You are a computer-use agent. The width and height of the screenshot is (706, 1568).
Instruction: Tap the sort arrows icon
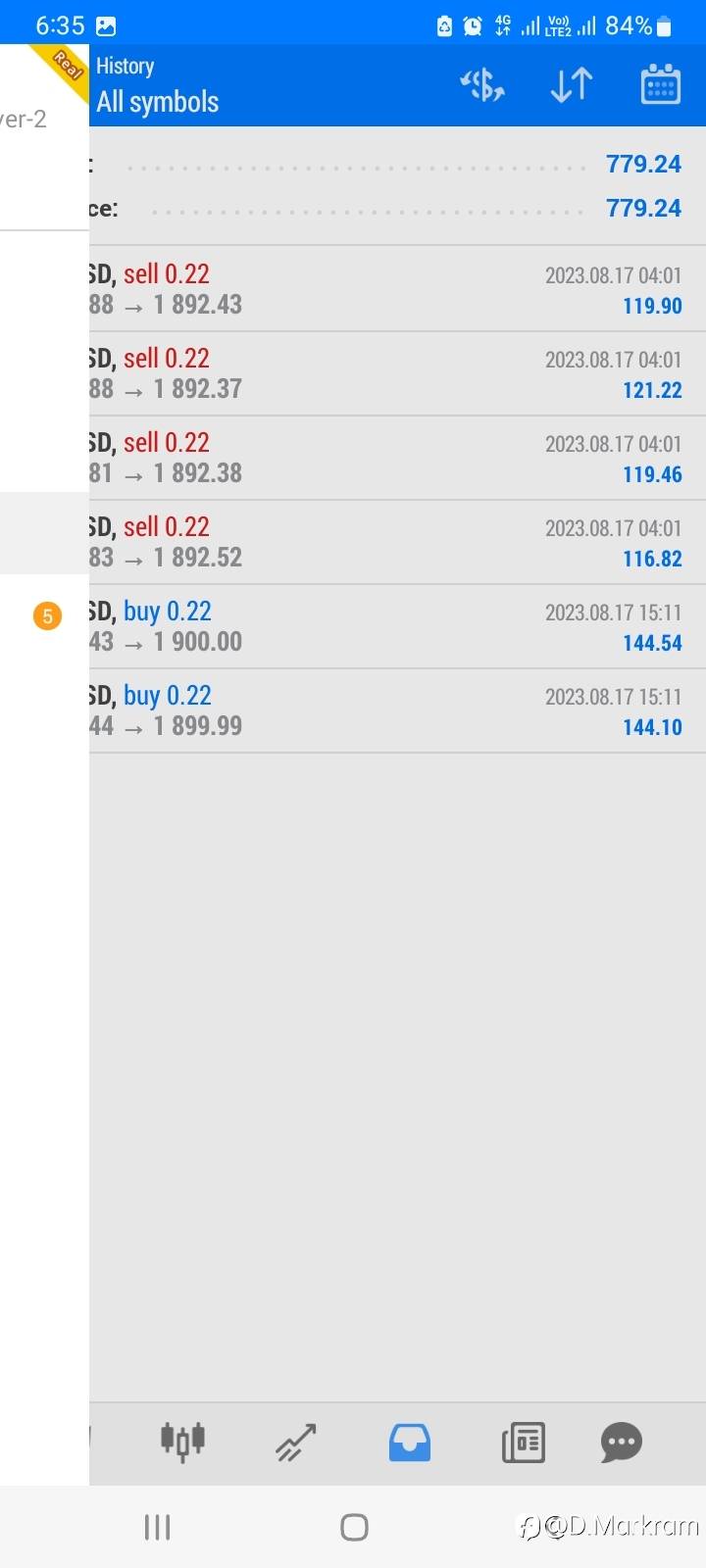pyautogui.click(x=571, y=85)
